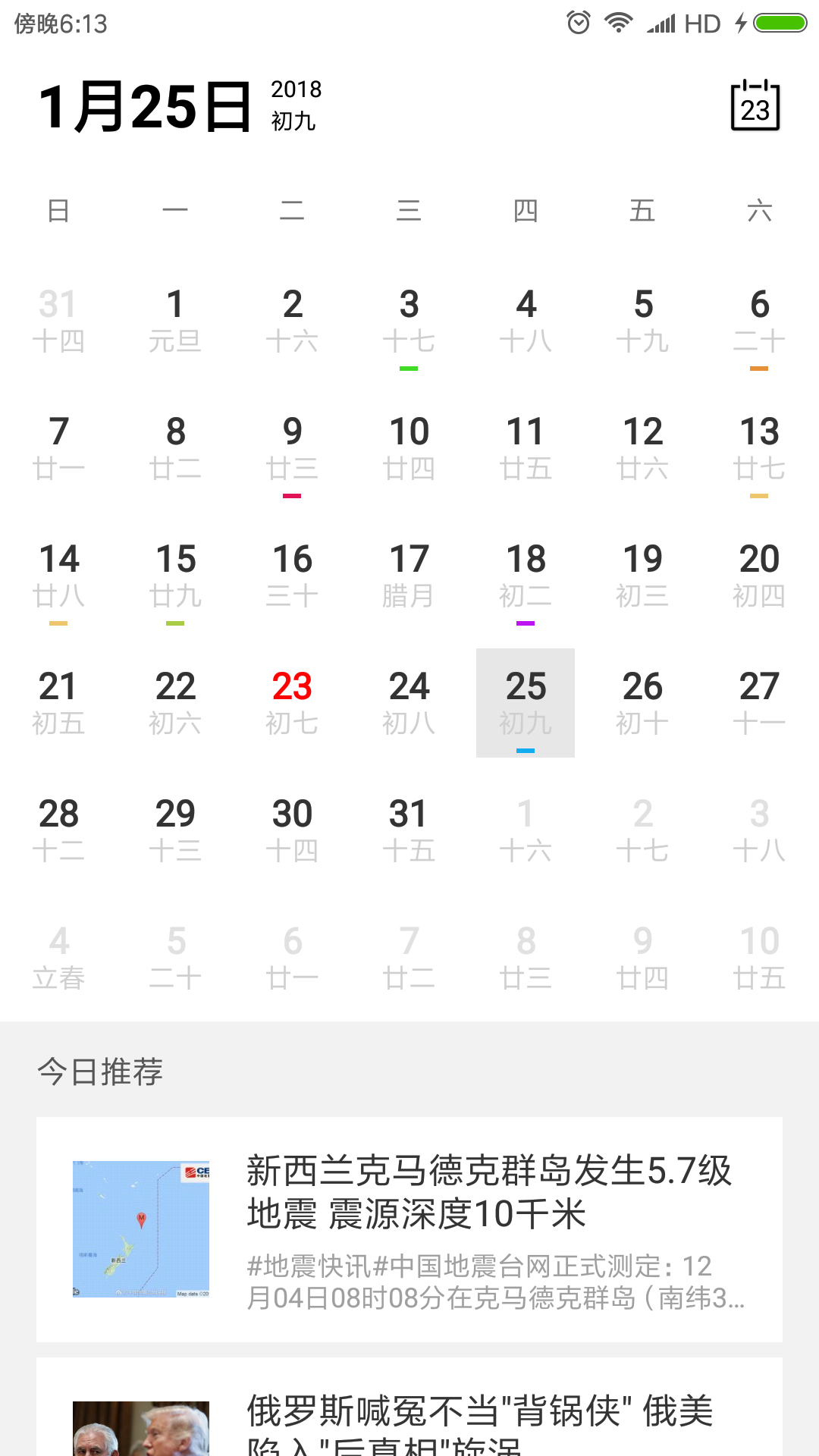Tap the 1月25日 date header
Screen dimensions: 819x1456
144,106
